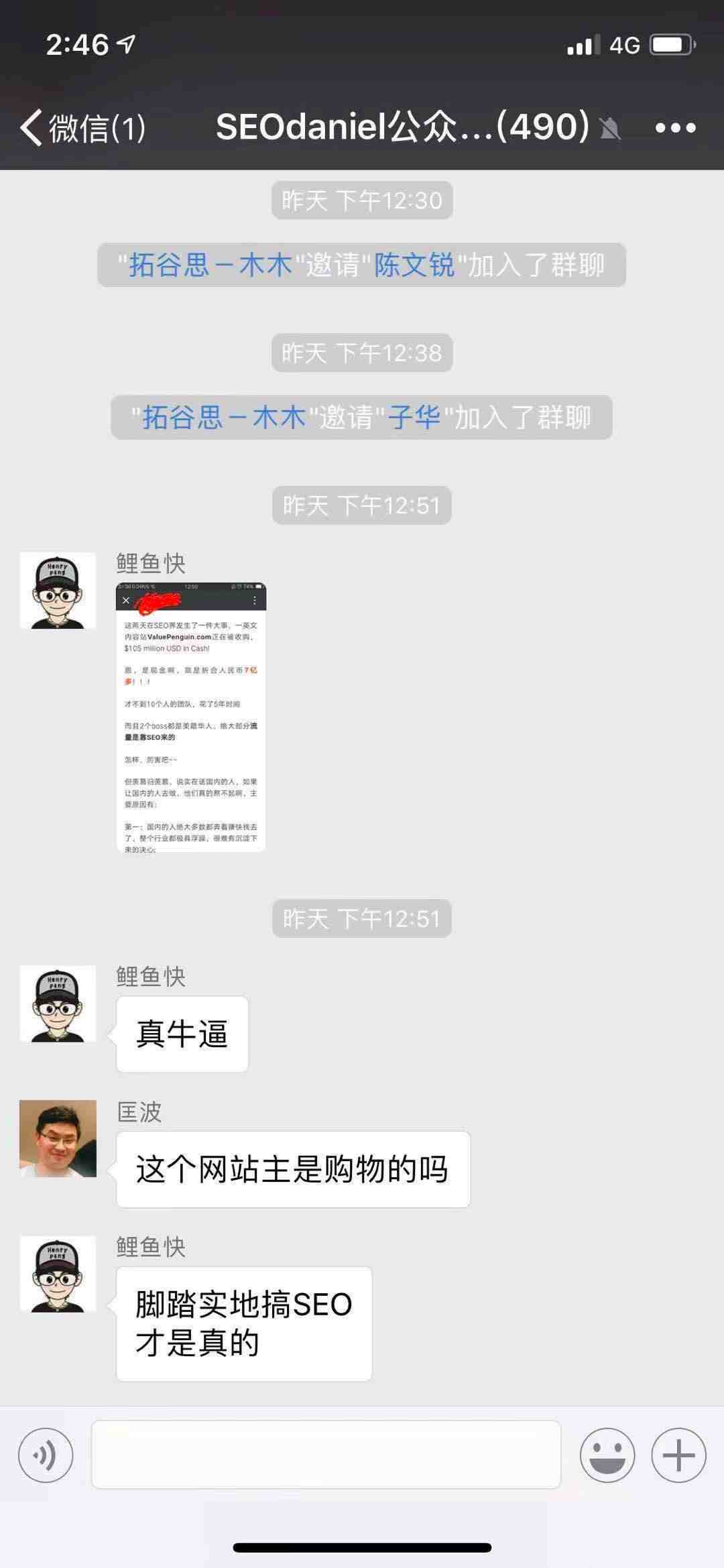Open the plus attachments menu
This screenshot has width=724, height=1568.
pos(678,1455)
